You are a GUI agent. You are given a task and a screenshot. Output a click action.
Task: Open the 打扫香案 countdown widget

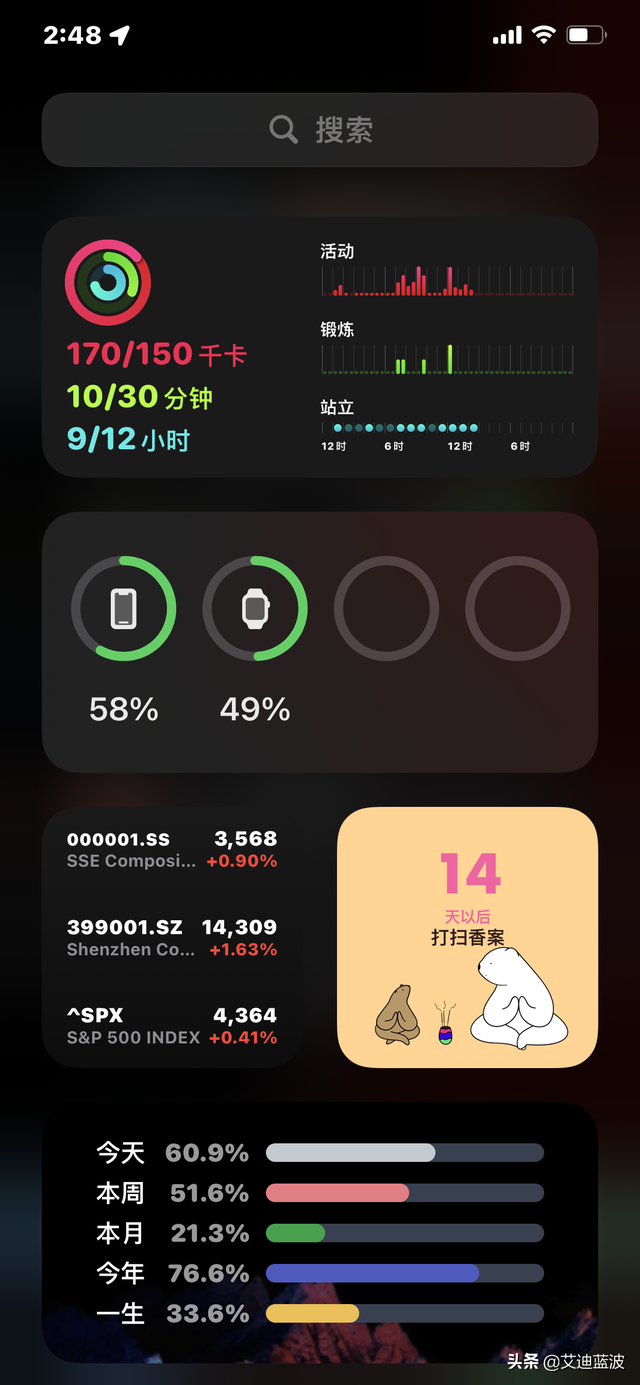467,937
